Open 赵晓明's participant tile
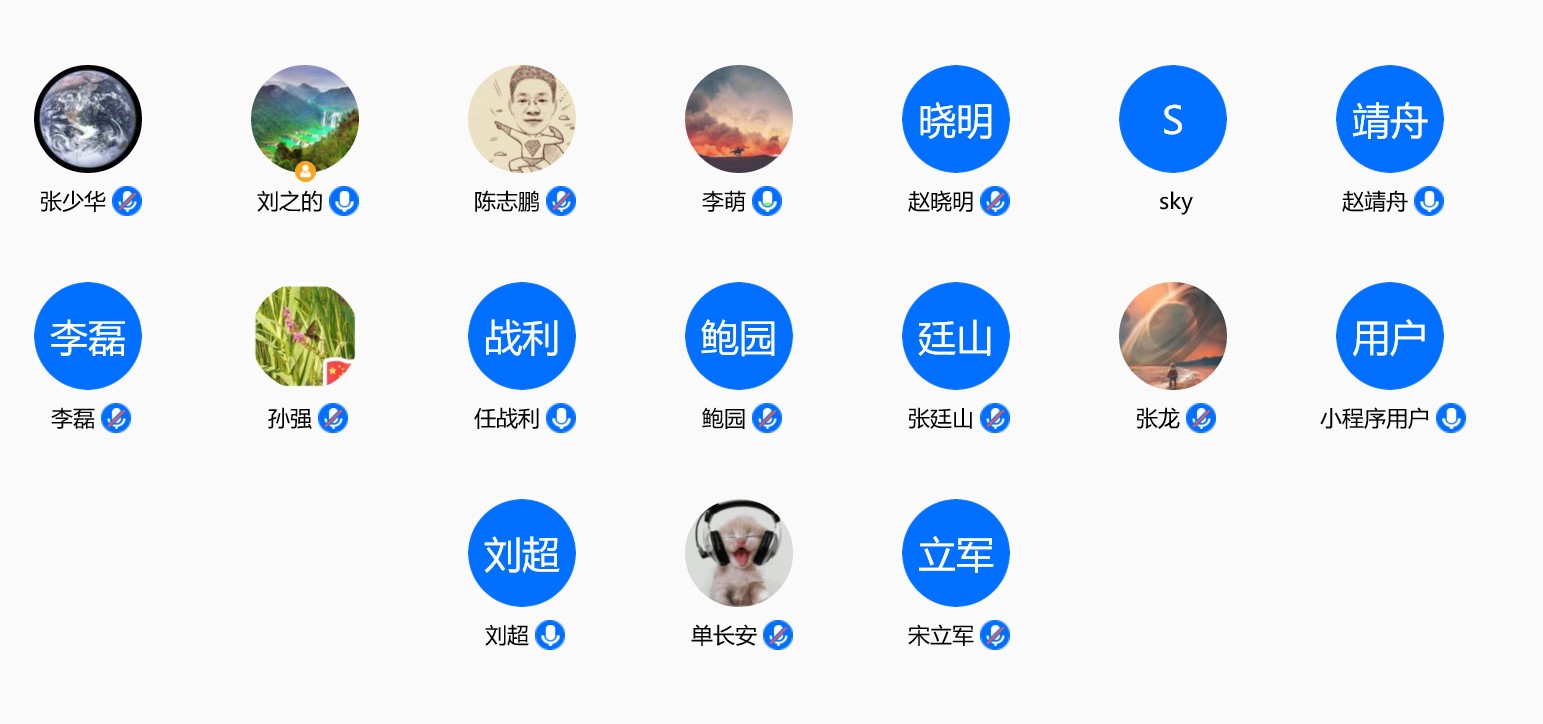Image resolution: width=1543 pixels, height=724 pixels. [x=956, y=119]
